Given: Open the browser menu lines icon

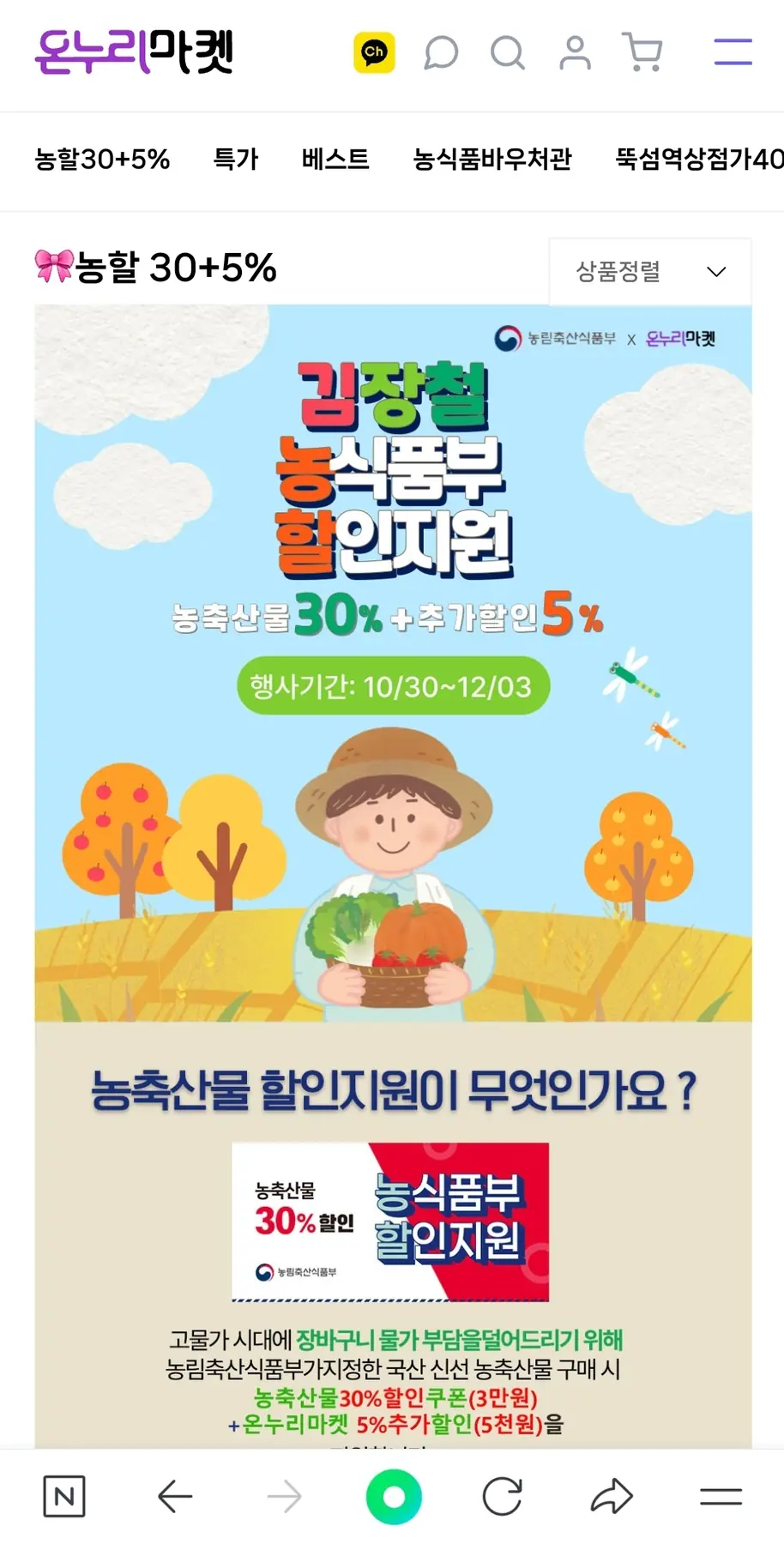Looking at the screenshot, I should pyautogui.click(x=721, y=1497).
